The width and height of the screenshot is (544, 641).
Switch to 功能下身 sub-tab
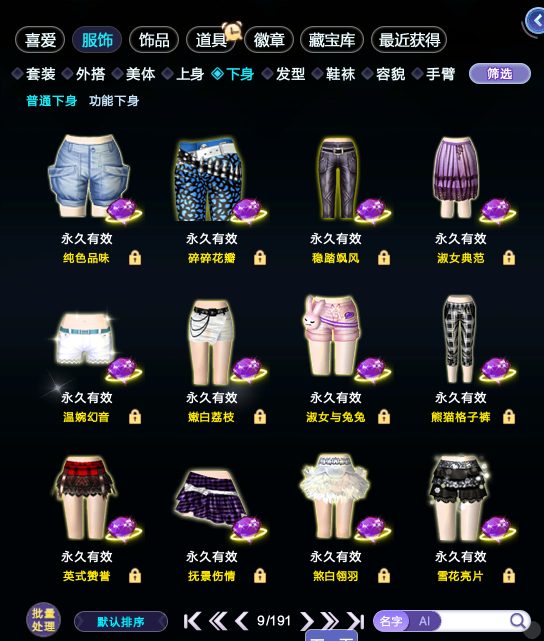click(x=114, y=101)
